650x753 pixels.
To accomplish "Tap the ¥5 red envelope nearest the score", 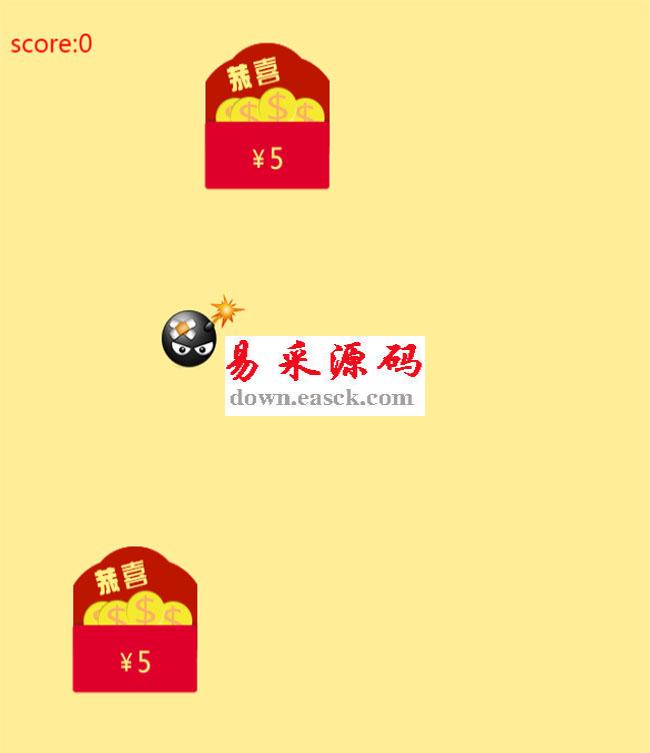I will click(267, 120).
